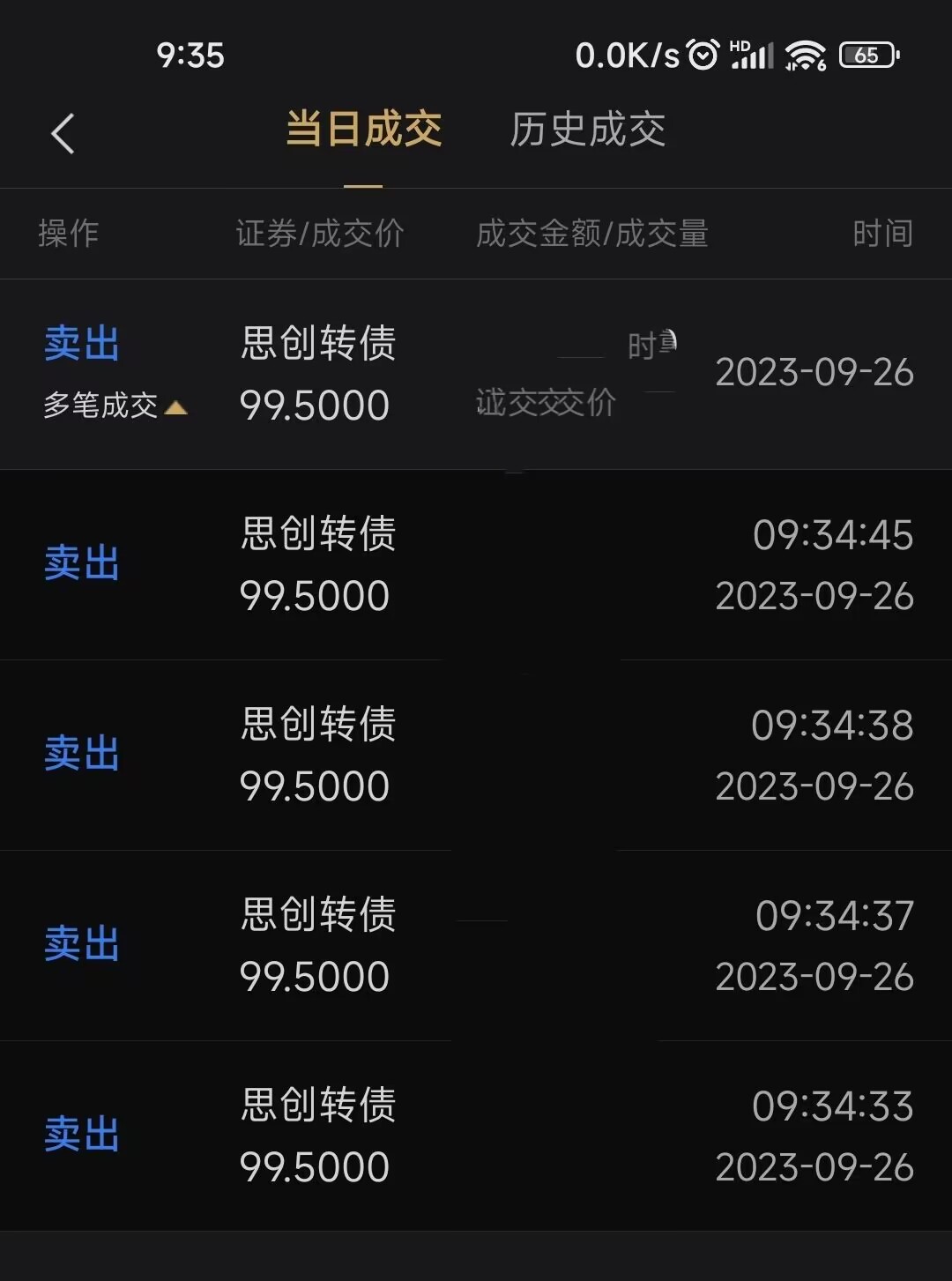
Task: Open the sell record at 09:34:38
Action: pos(476,755)
